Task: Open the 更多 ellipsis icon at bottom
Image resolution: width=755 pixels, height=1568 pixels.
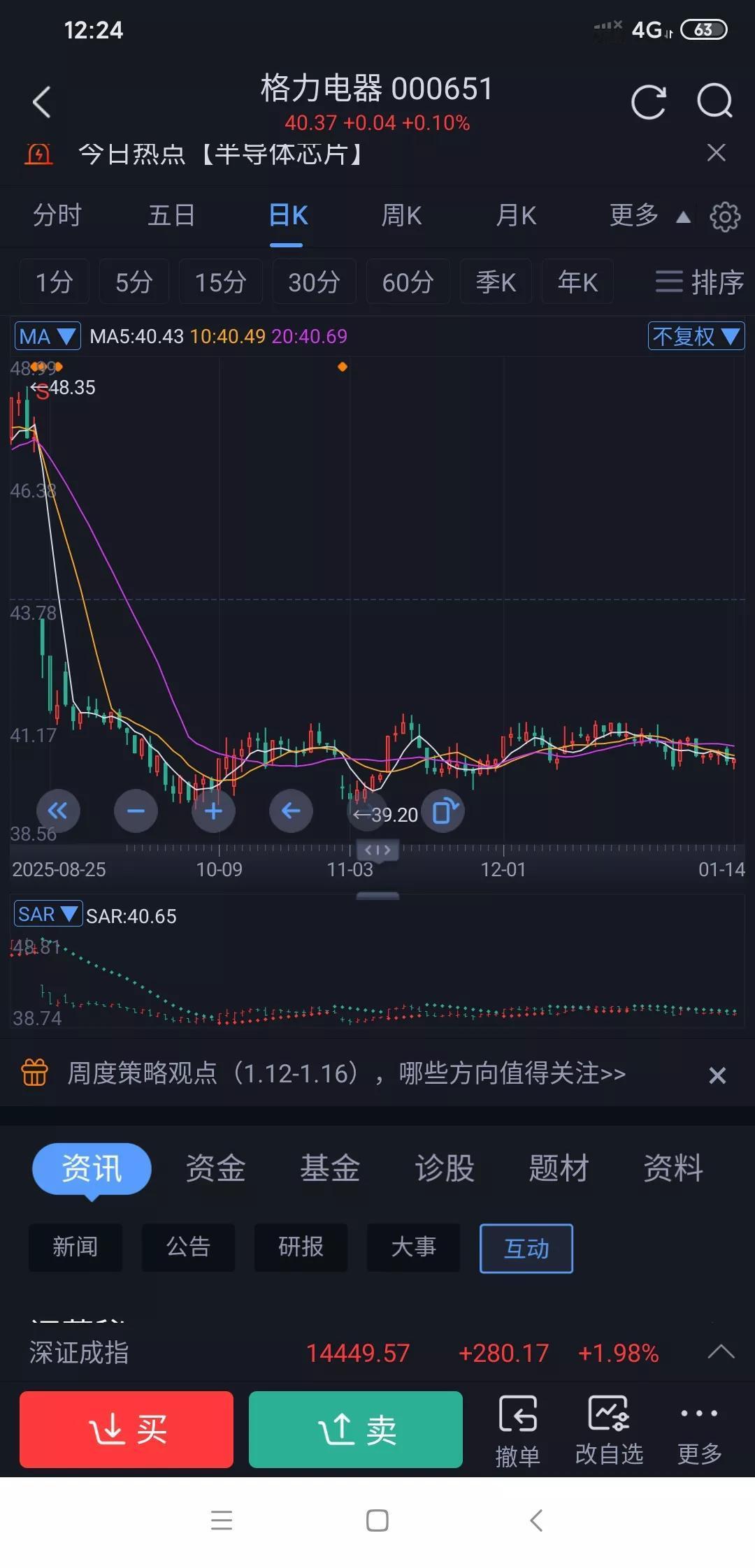Action: [699, 1425]
